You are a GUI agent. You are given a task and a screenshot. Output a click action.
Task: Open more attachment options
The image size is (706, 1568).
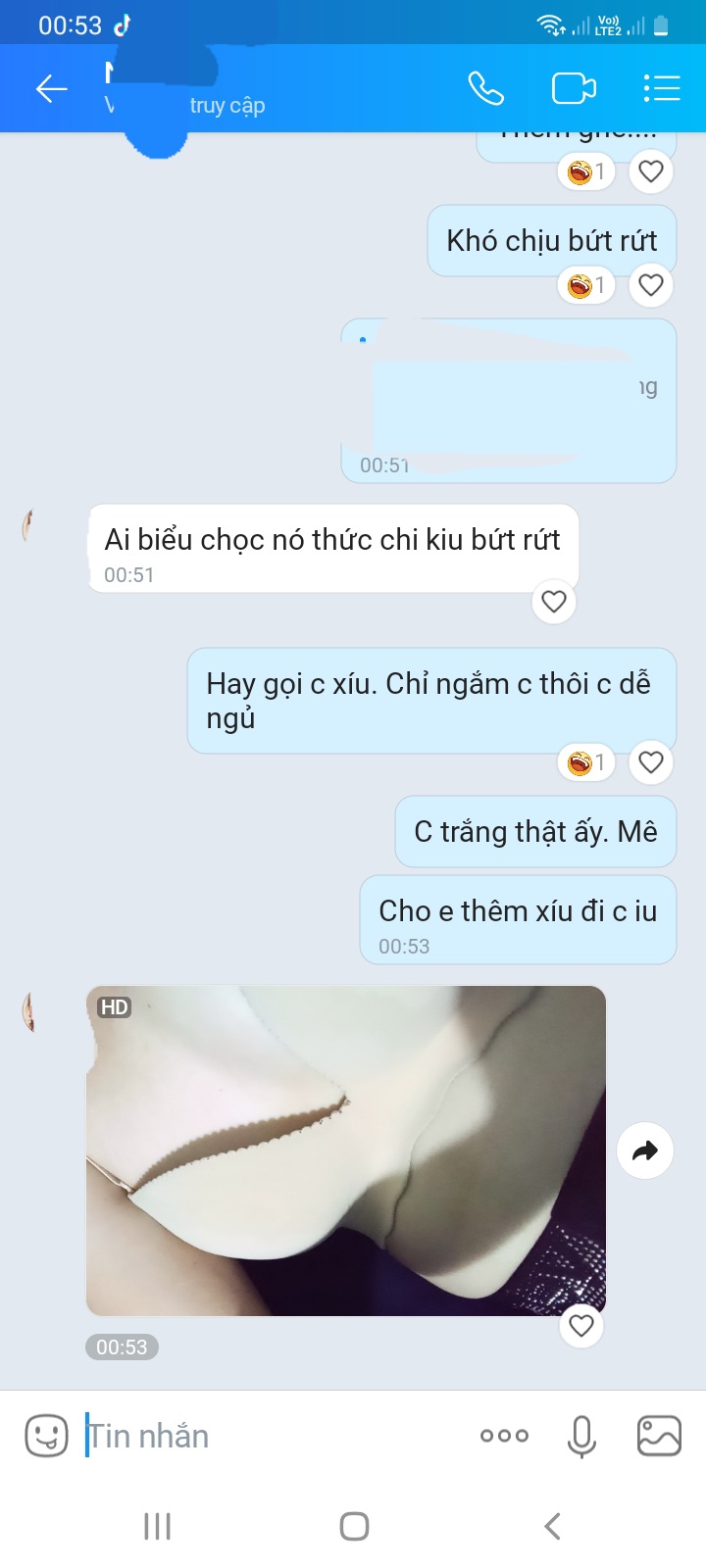click(504, 1436)
